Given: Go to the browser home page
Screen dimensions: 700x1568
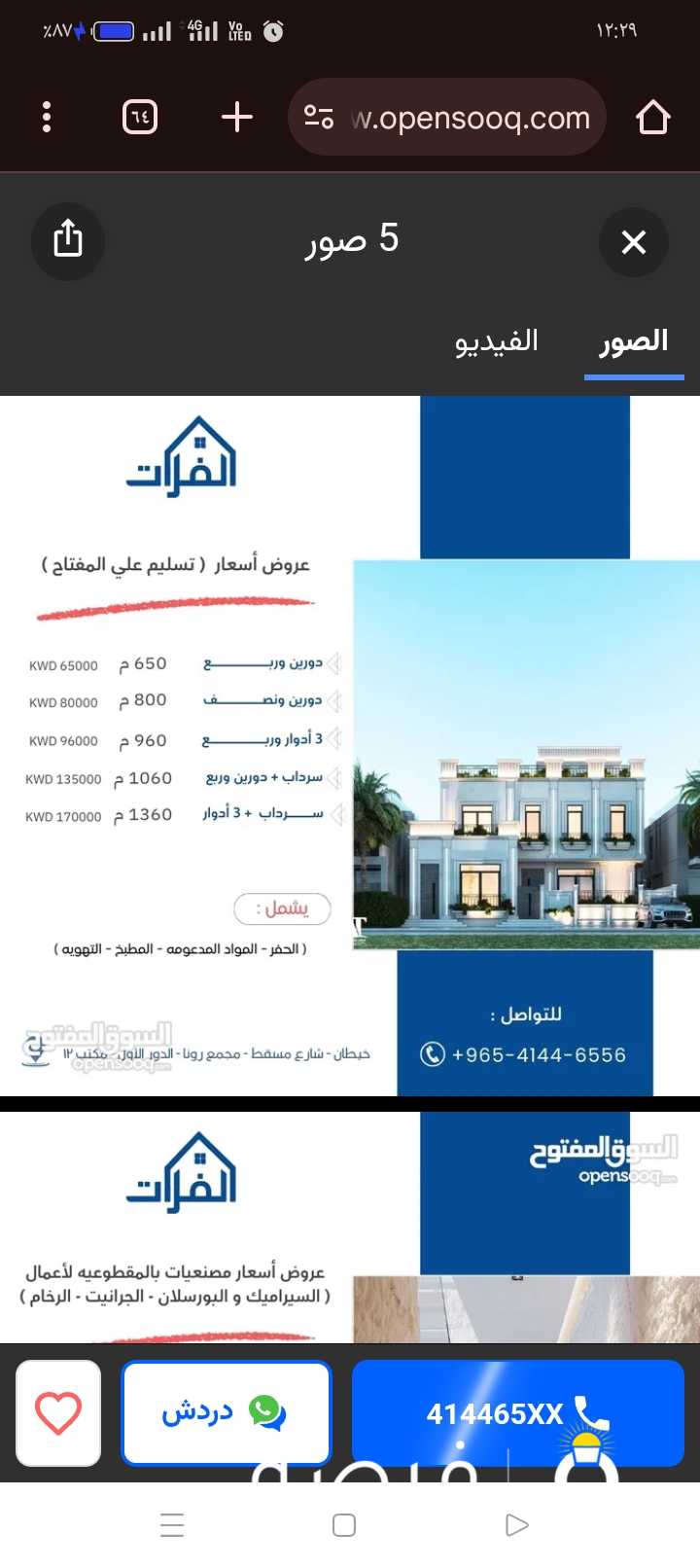Looking at the screenshot, I should point(652,118).
